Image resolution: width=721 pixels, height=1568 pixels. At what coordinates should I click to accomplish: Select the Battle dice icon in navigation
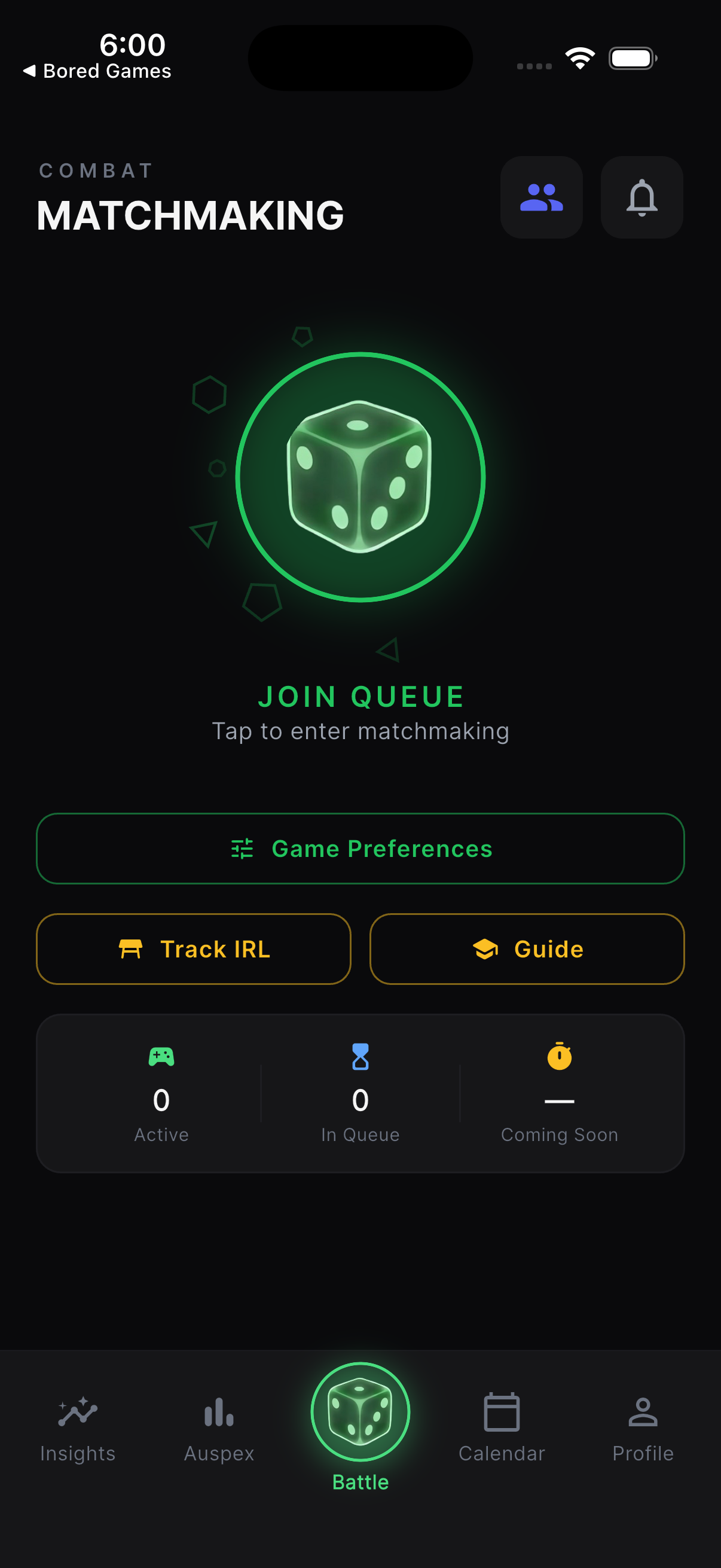360,1412
